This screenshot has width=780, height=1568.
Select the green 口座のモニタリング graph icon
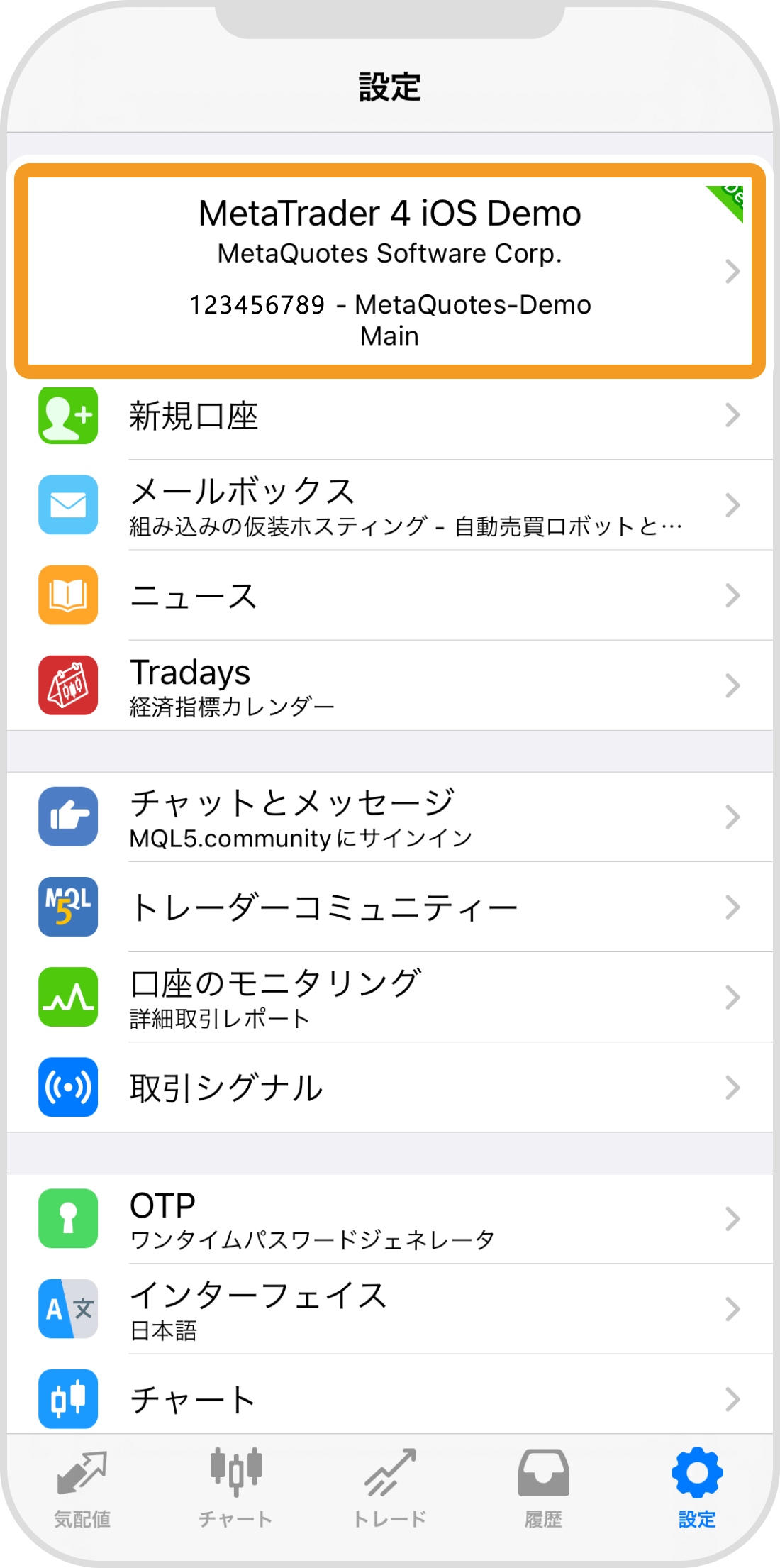pos(67,998)
